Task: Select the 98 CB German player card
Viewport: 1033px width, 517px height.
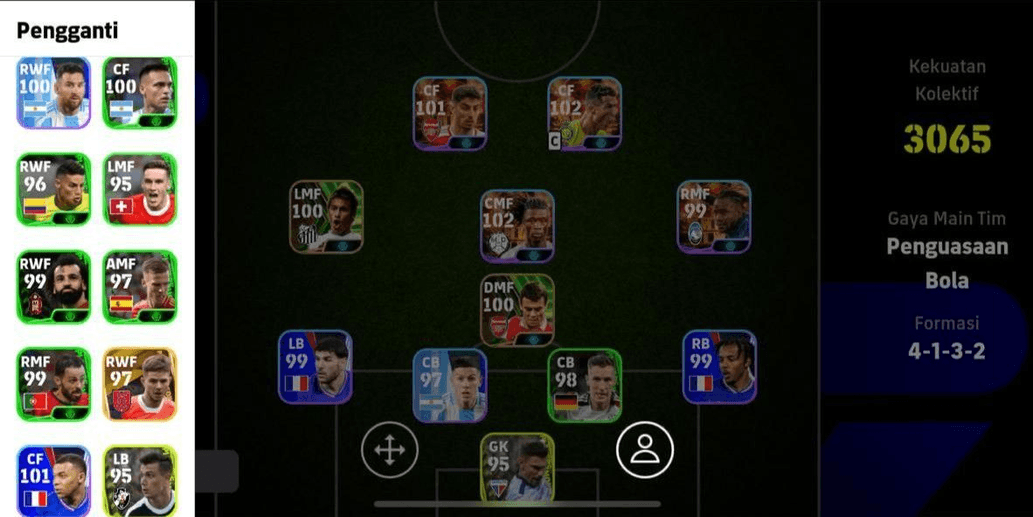Action: pos(585,385)
